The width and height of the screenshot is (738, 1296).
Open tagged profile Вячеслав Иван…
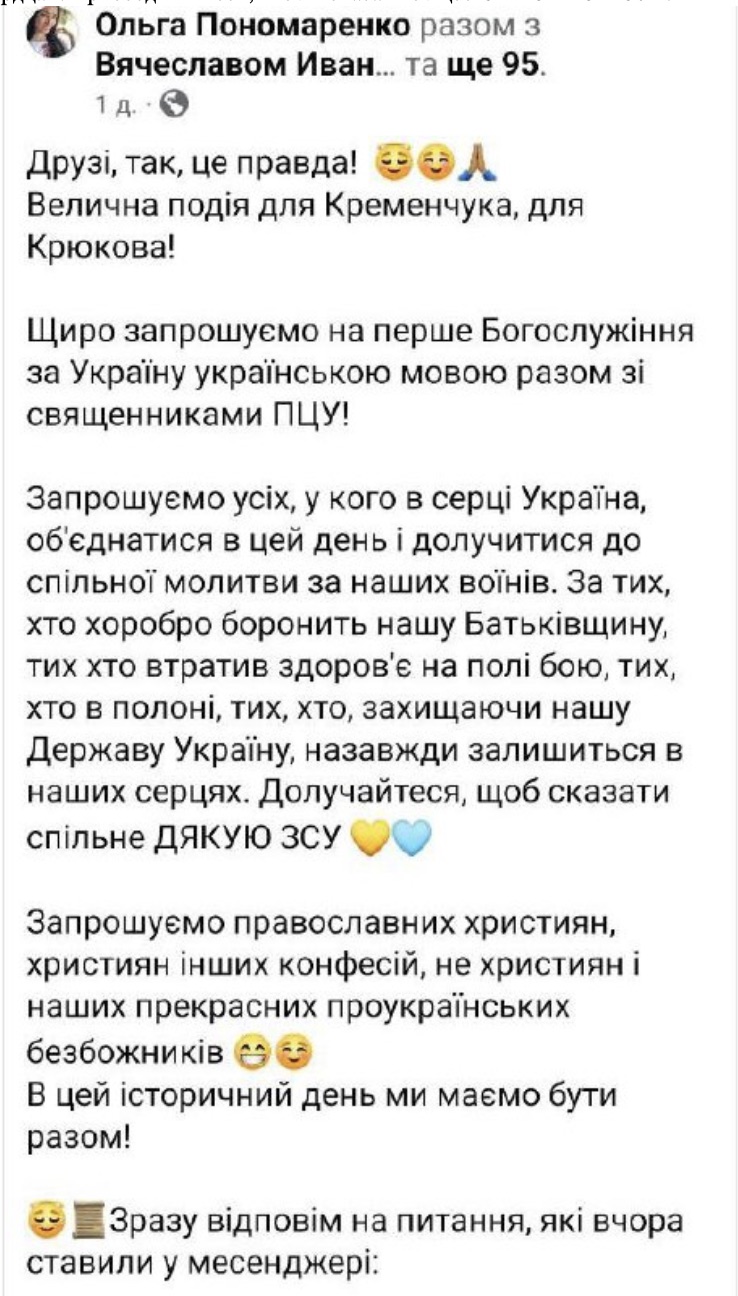[x=237, y=66]
